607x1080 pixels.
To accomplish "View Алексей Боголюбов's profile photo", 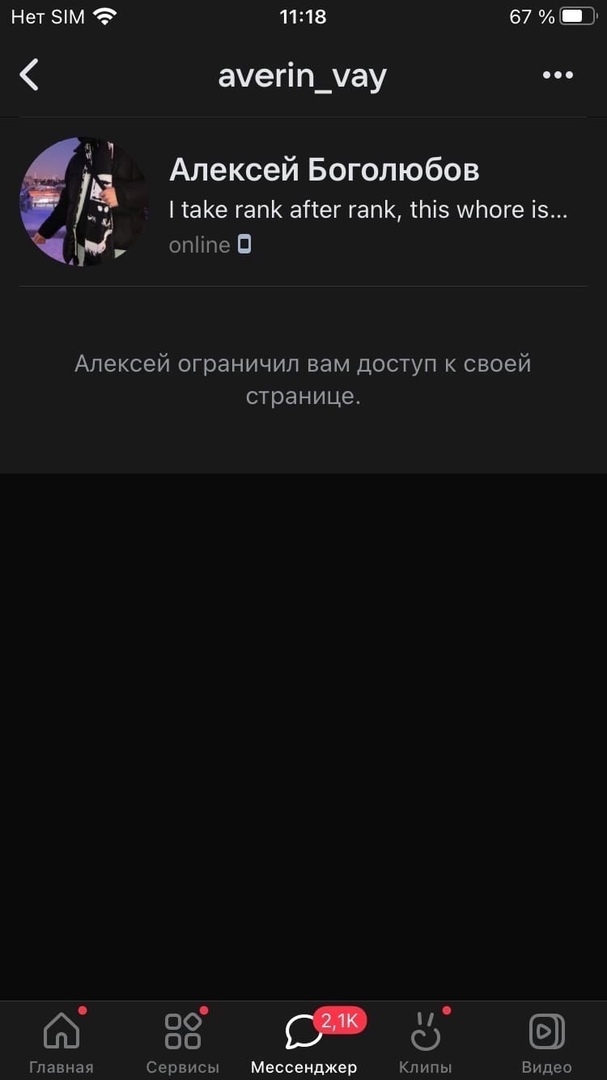I will [84, 202].
